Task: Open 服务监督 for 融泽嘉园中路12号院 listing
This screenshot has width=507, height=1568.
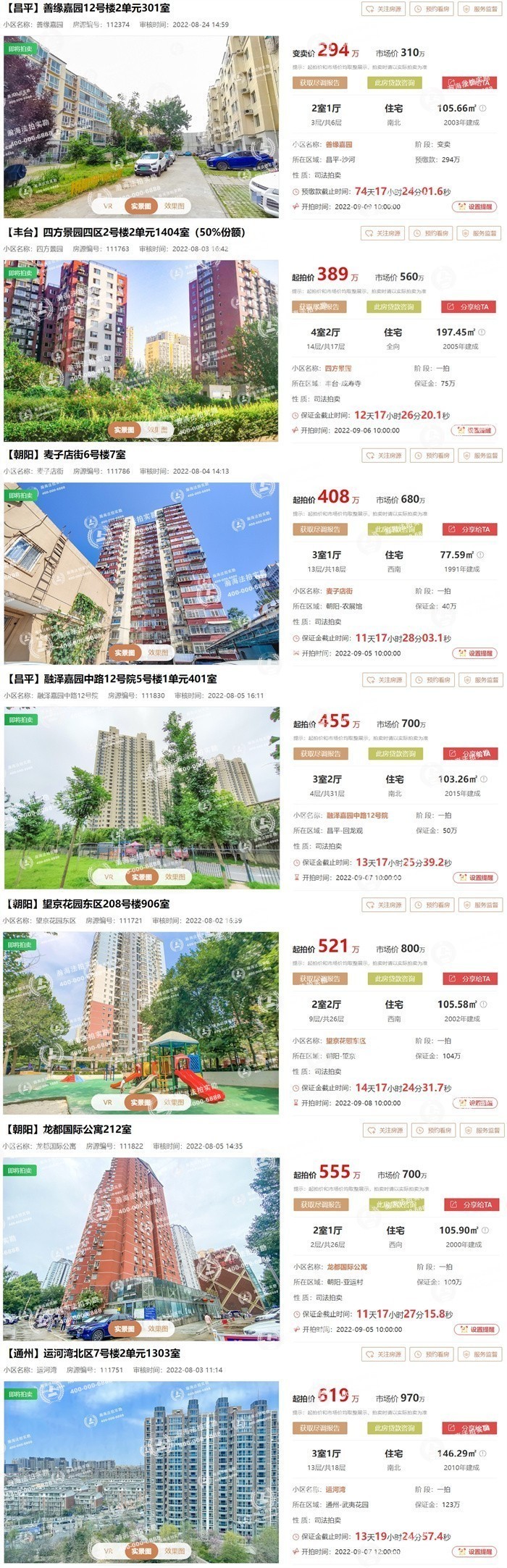Action: coord(482,680)
